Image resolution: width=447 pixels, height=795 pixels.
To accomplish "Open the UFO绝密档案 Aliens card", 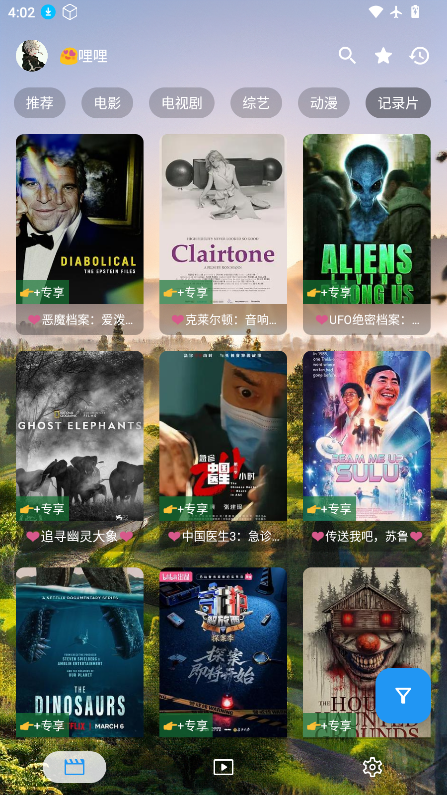I will 367,234.
